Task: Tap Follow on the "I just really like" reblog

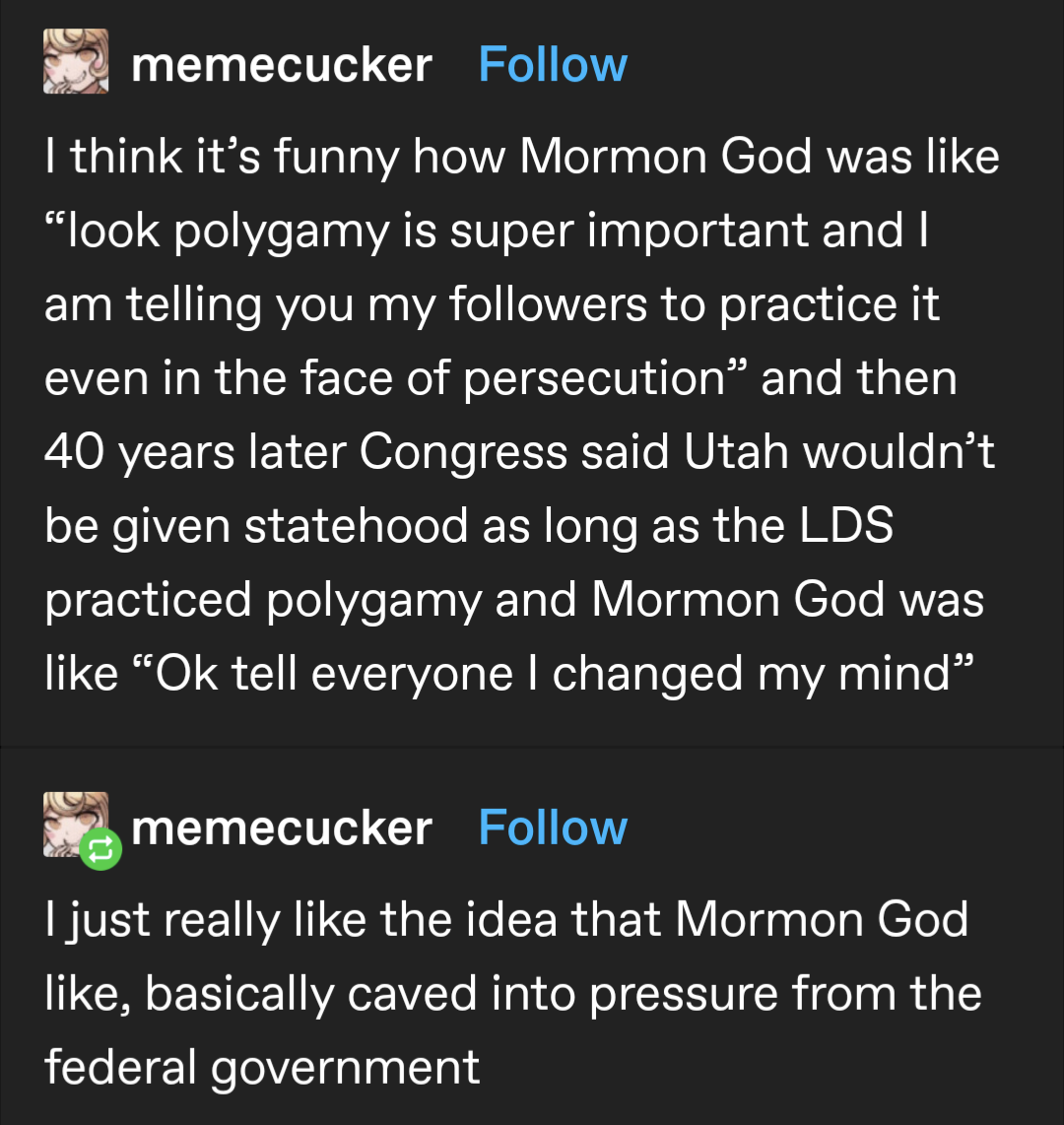Action: [x=553, y=827]
